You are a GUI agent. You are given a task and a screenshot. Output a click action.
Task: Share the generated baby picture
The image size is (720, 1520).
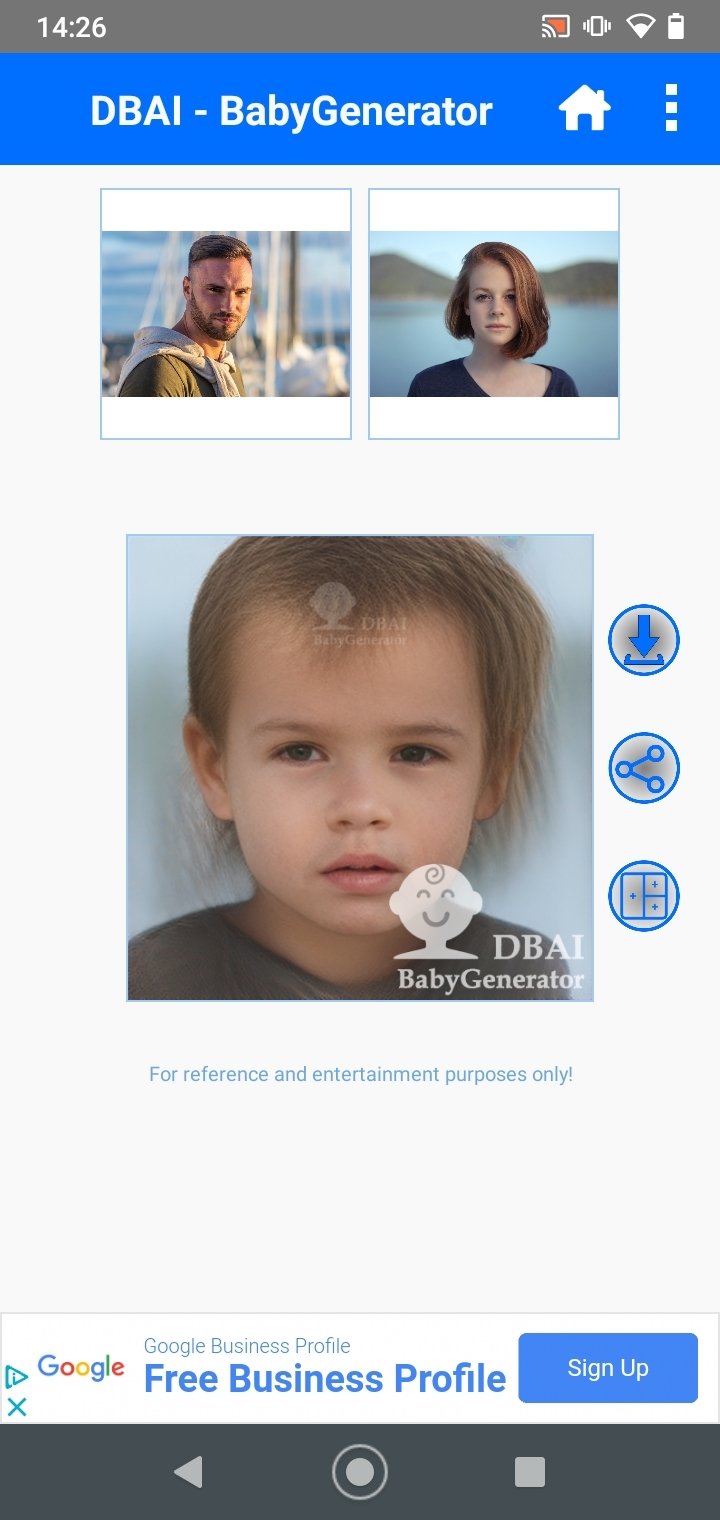[x=644, y=768]
